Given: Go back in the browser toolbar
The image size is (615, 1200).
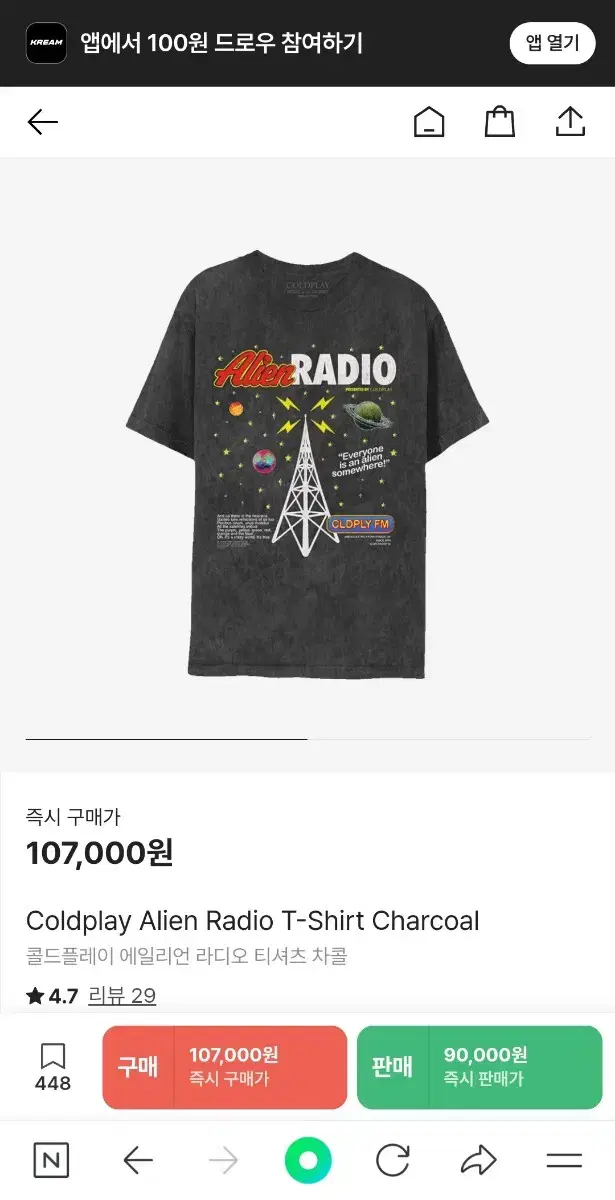Looking at the screenshot, I should (x=137, y=1160).
